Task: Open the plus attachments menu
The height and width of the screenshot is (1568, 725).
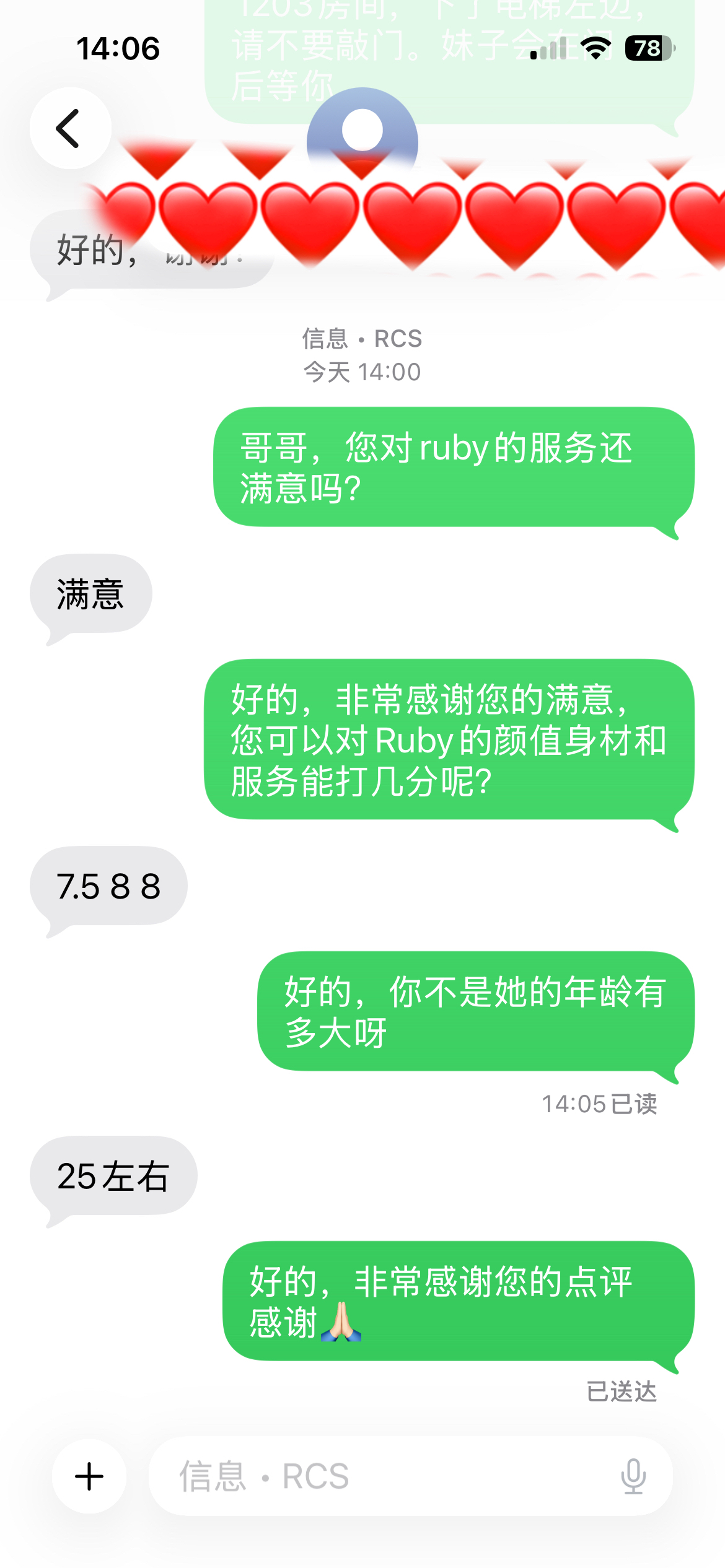Action: [89, 1476]
